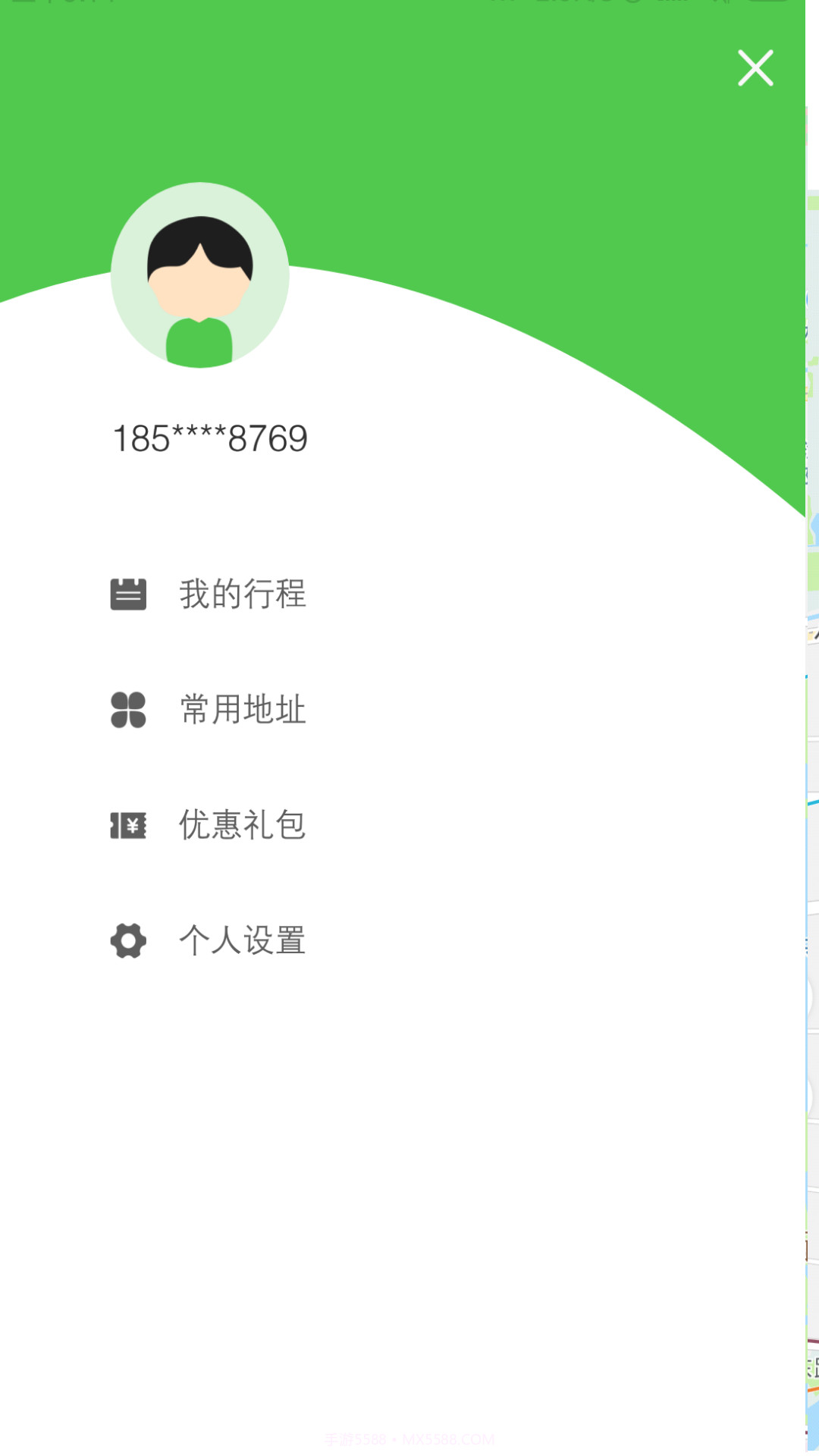Close the profile drawer with the X
The width and height of the screenshot is (819, 1456).
tap(755, 67)
